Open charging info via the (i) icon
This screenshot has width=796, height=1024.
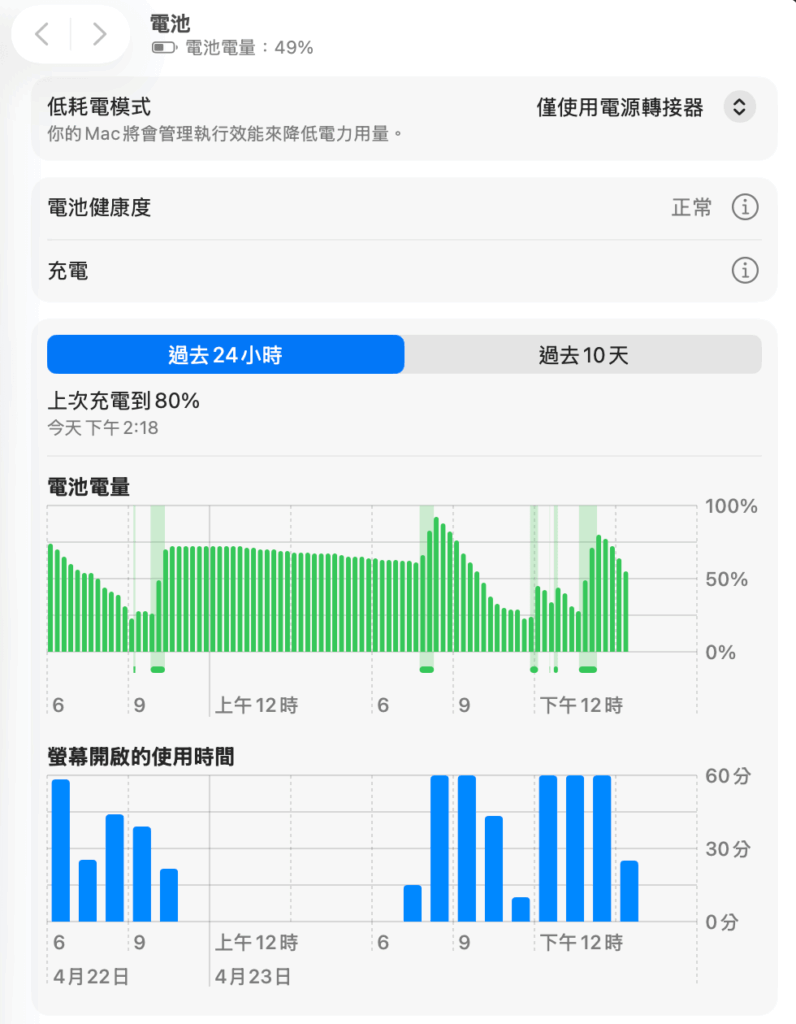(745, 271)
